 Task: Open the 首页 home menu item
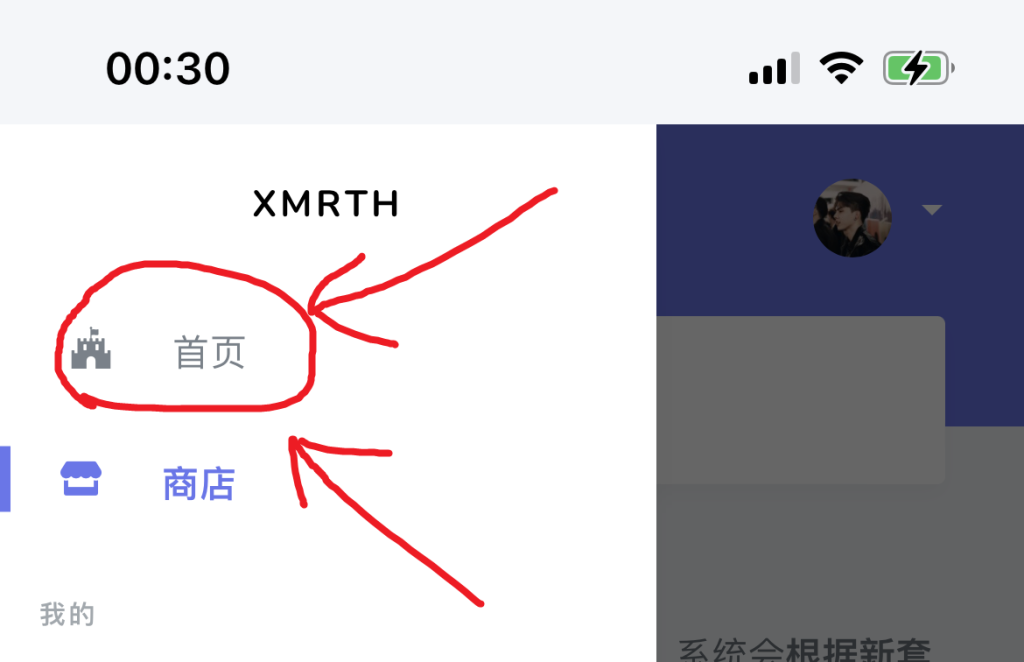point(209,353)
